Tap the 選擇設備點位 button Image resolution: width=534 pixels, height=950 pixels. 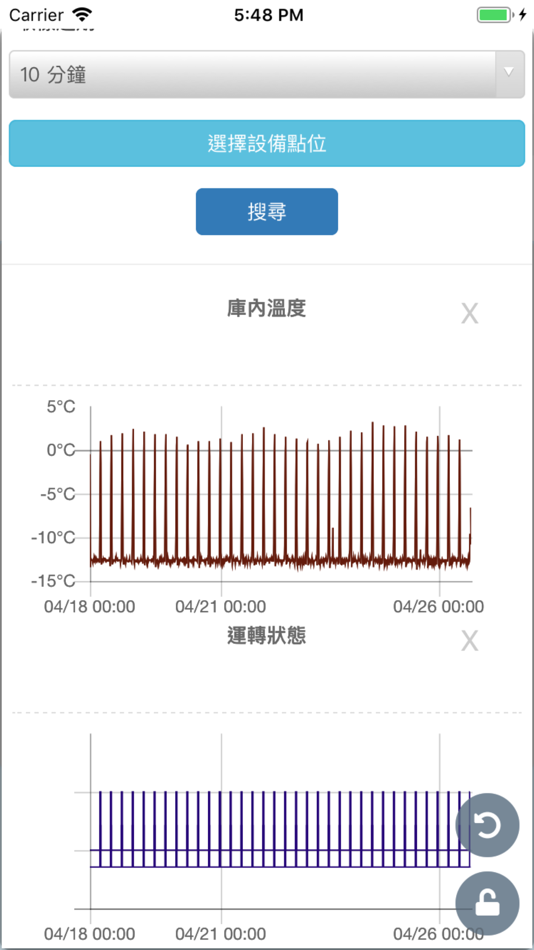pyautogui.click(x=267, y=143)
